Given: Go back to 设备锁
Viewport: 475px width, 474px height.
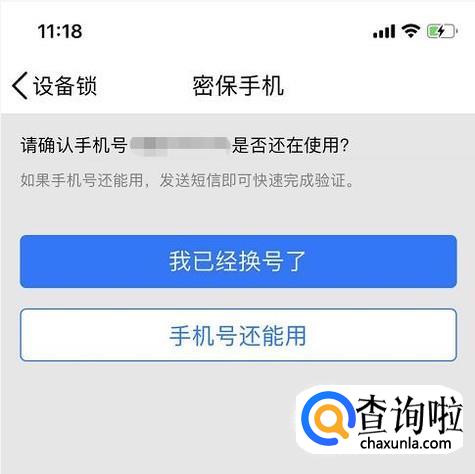Looking at the screenshot, I should 54,86.
